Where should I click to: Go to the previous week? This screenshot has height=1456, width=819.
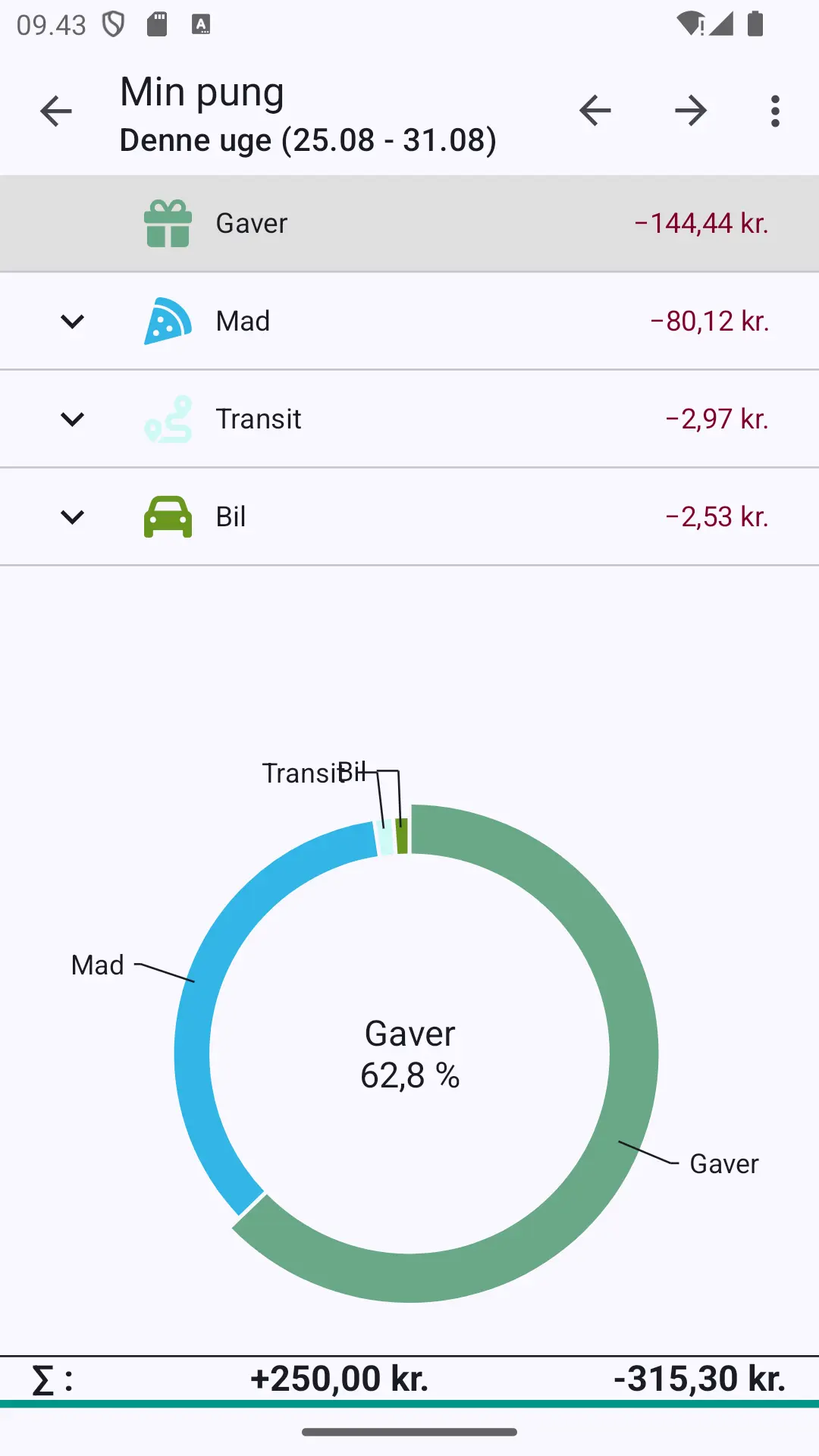click(595, 111)
